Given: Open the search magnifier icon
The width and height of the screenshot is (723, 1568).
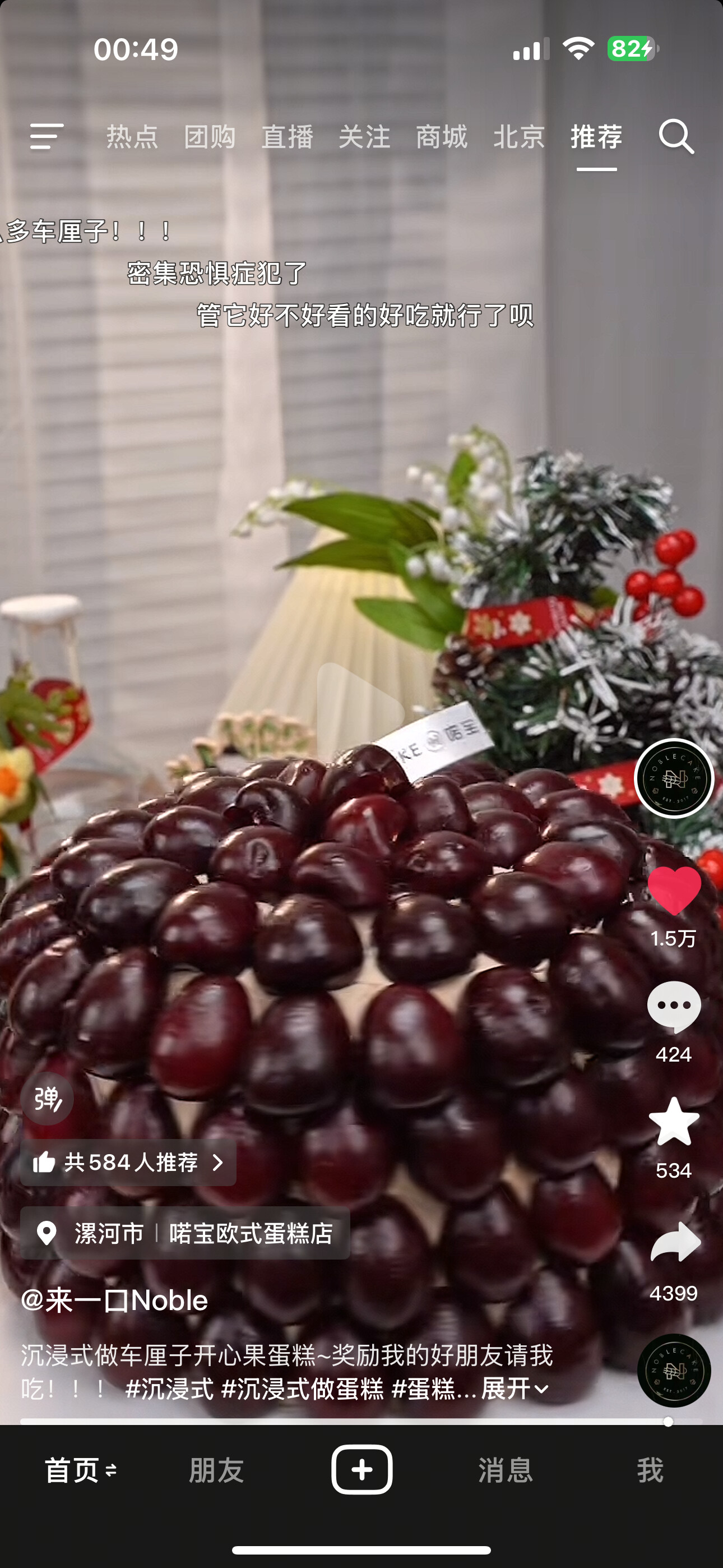Looking at the screenshot, I should pyautogui.click(x=676, y=136).
